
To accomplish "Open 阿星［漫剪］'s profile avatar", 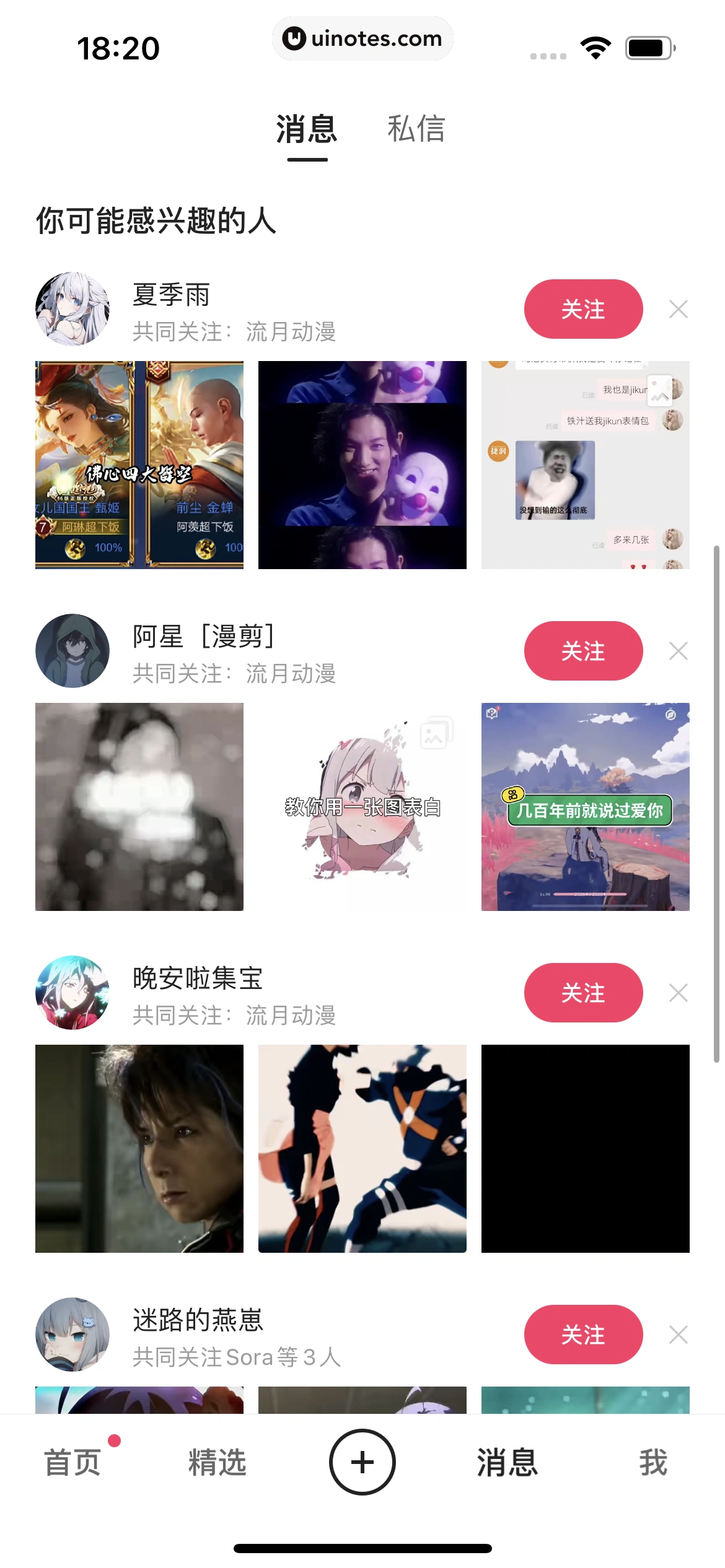I will point(71,651).
